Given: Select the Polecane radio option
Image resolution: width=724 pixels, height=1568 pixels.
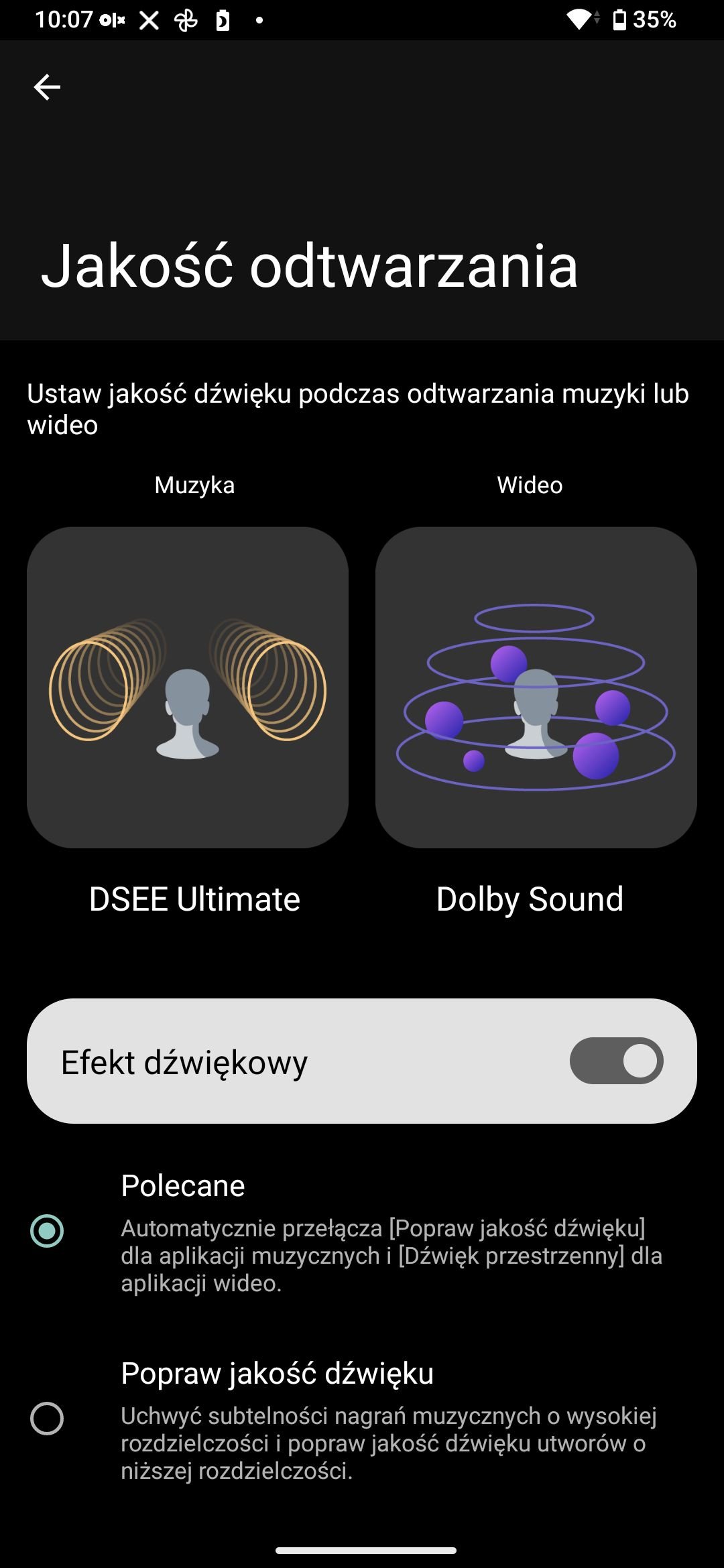Looking at the screenshot, I should click(47, 1231).
